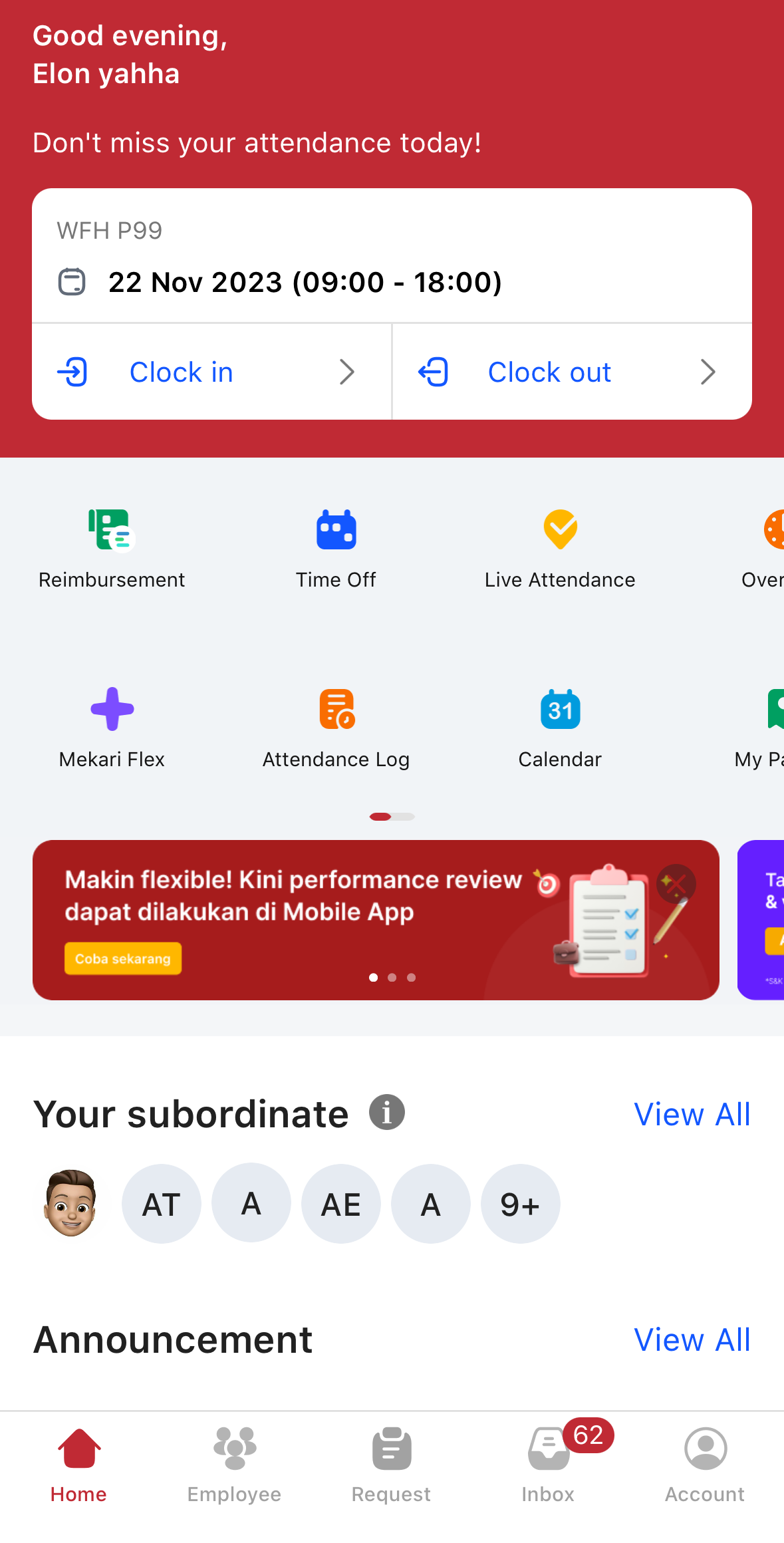Select the Home tab
The height and width of the screenshot is (1543, 784).
click(78, 1464)
